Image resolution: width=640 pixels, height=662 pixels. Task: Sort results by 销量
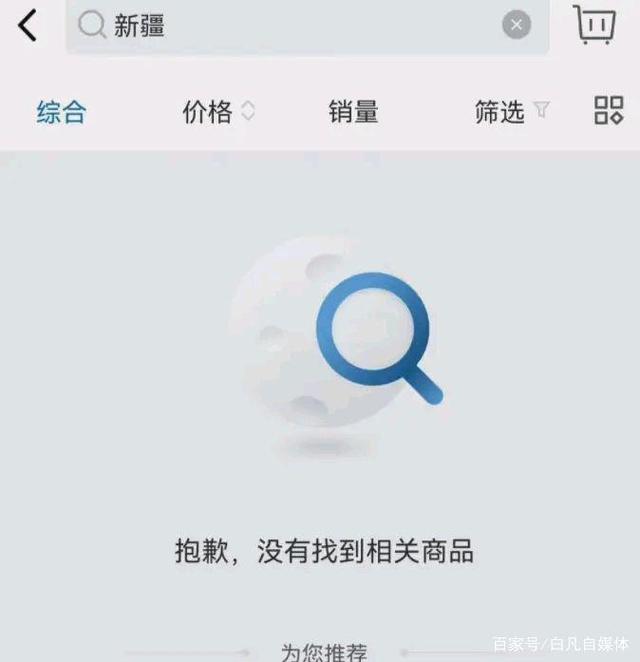click(353, 112)
